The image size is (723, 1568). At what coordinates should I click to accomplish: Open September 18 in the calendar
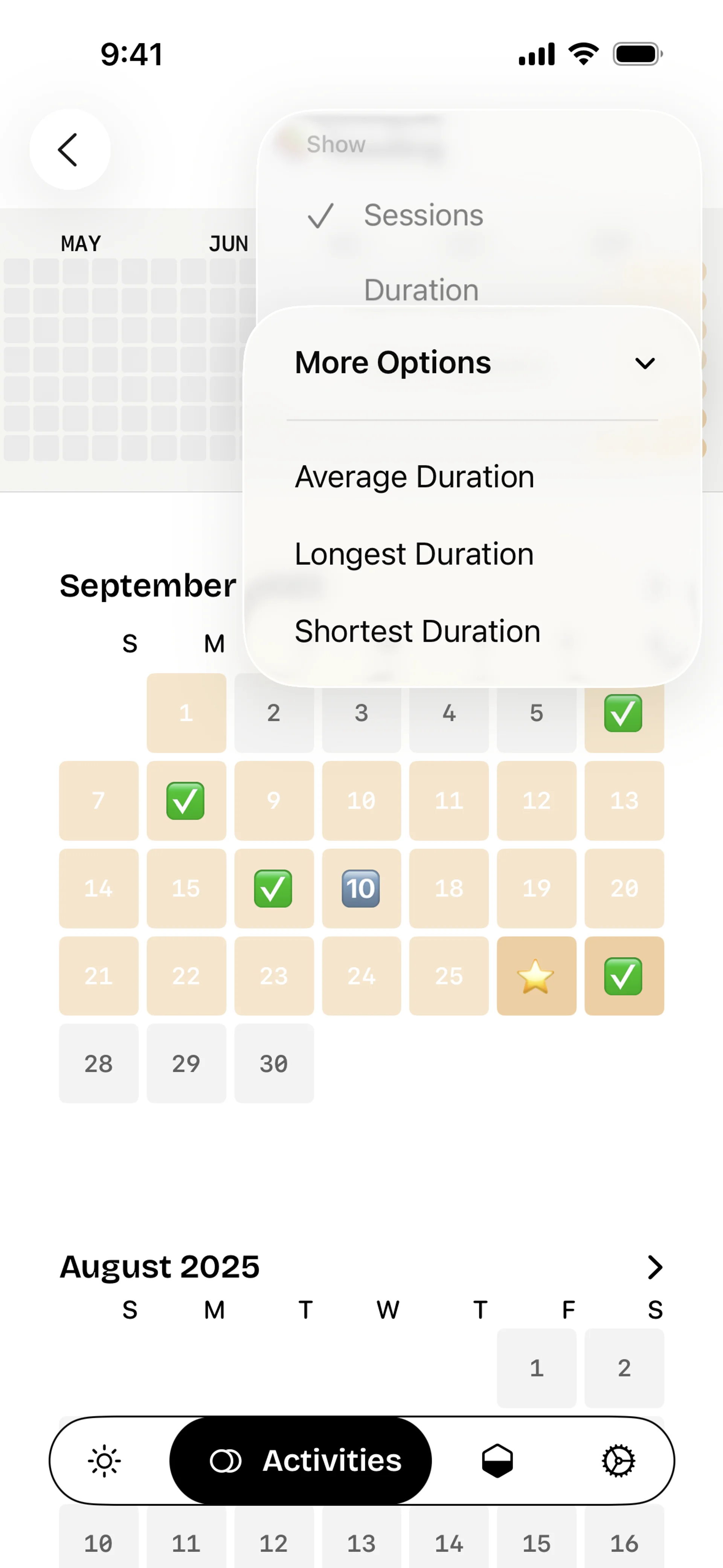coord(449,889)
